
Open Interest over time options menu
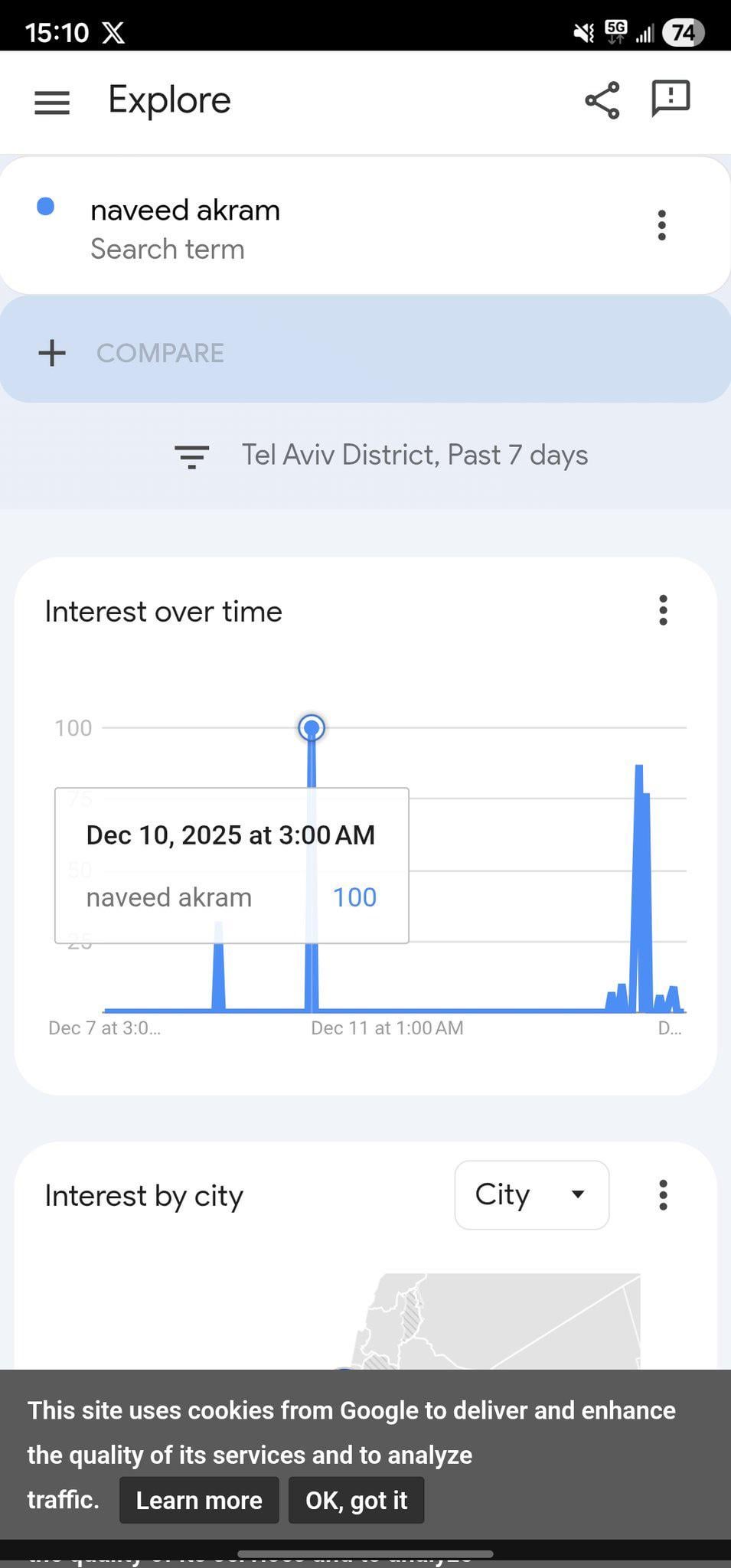663,610
